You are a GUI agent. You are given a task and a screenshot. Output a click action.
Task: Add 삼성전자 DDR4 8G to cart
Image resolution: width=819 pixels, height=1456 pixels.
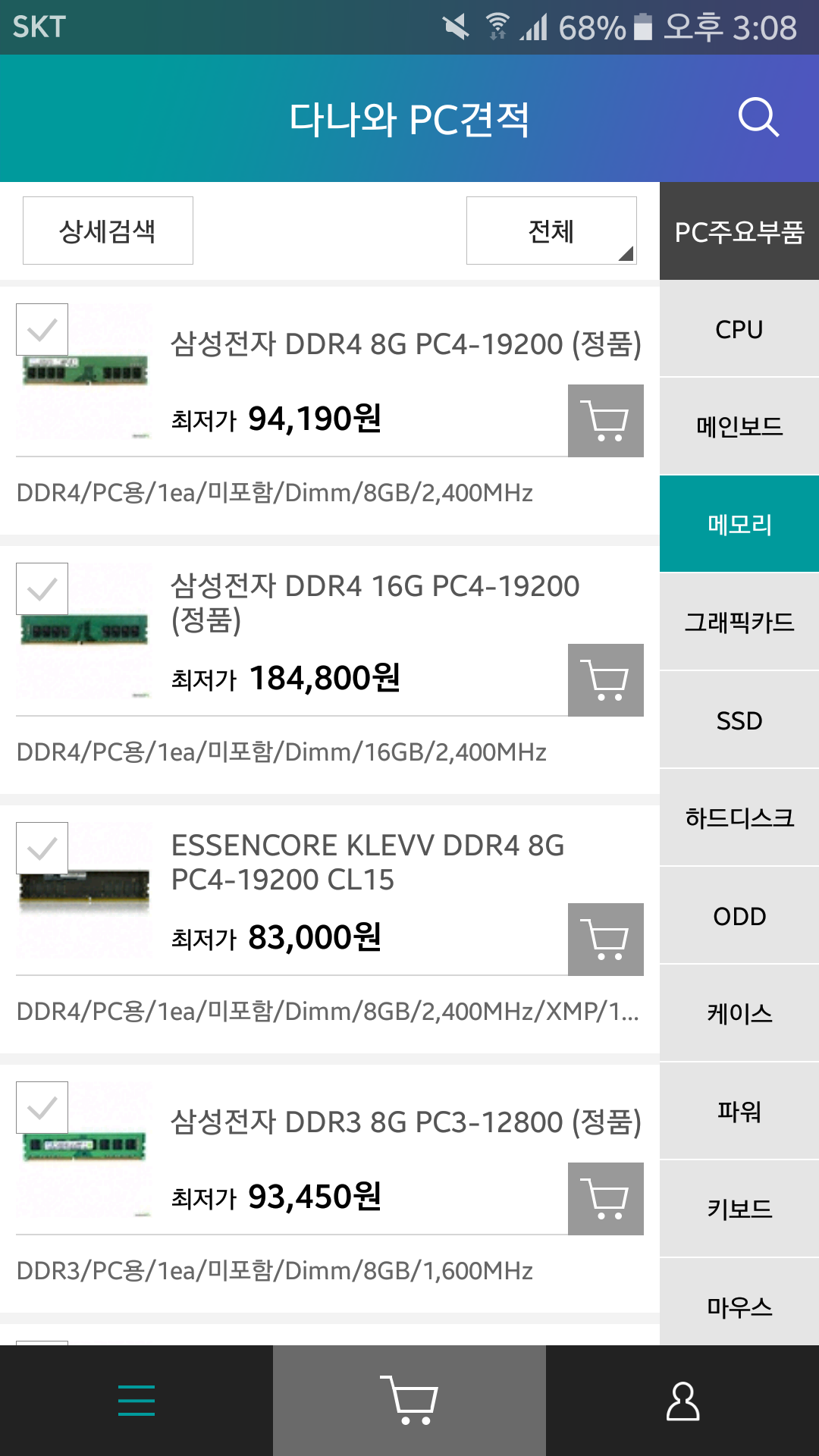(605, 421)
